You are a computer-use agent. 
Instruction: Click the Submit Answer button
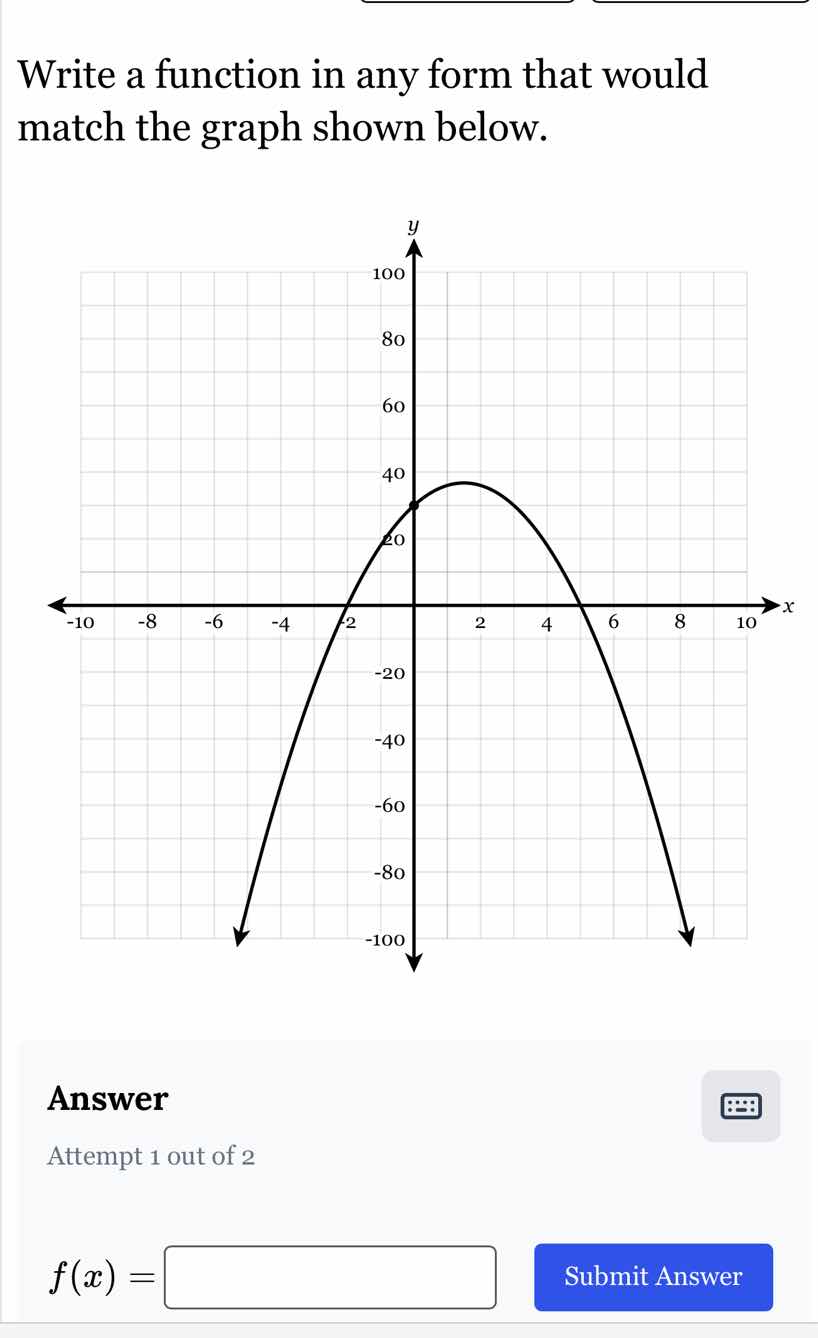tap(653, 1277)
